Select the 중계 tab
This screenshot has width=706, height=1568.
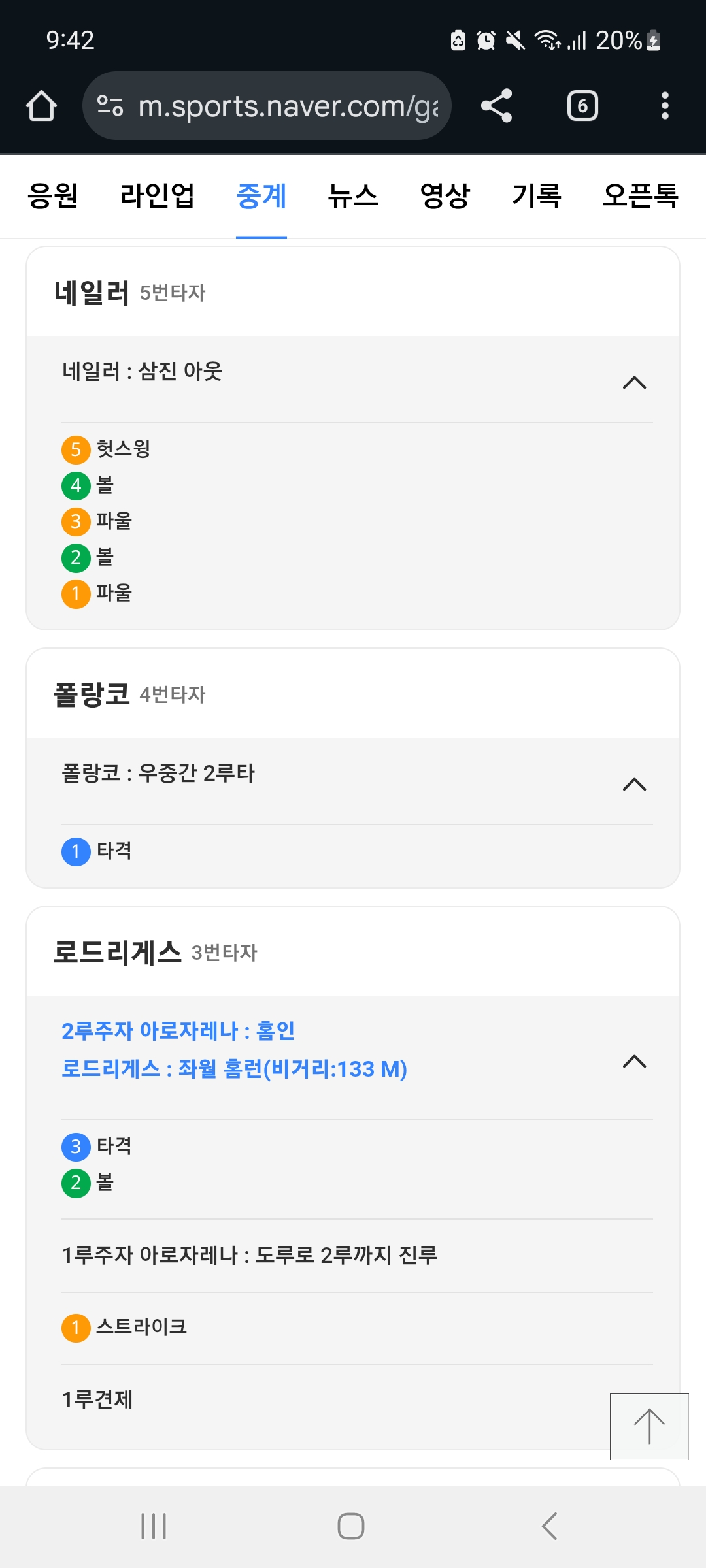(261, 195)
